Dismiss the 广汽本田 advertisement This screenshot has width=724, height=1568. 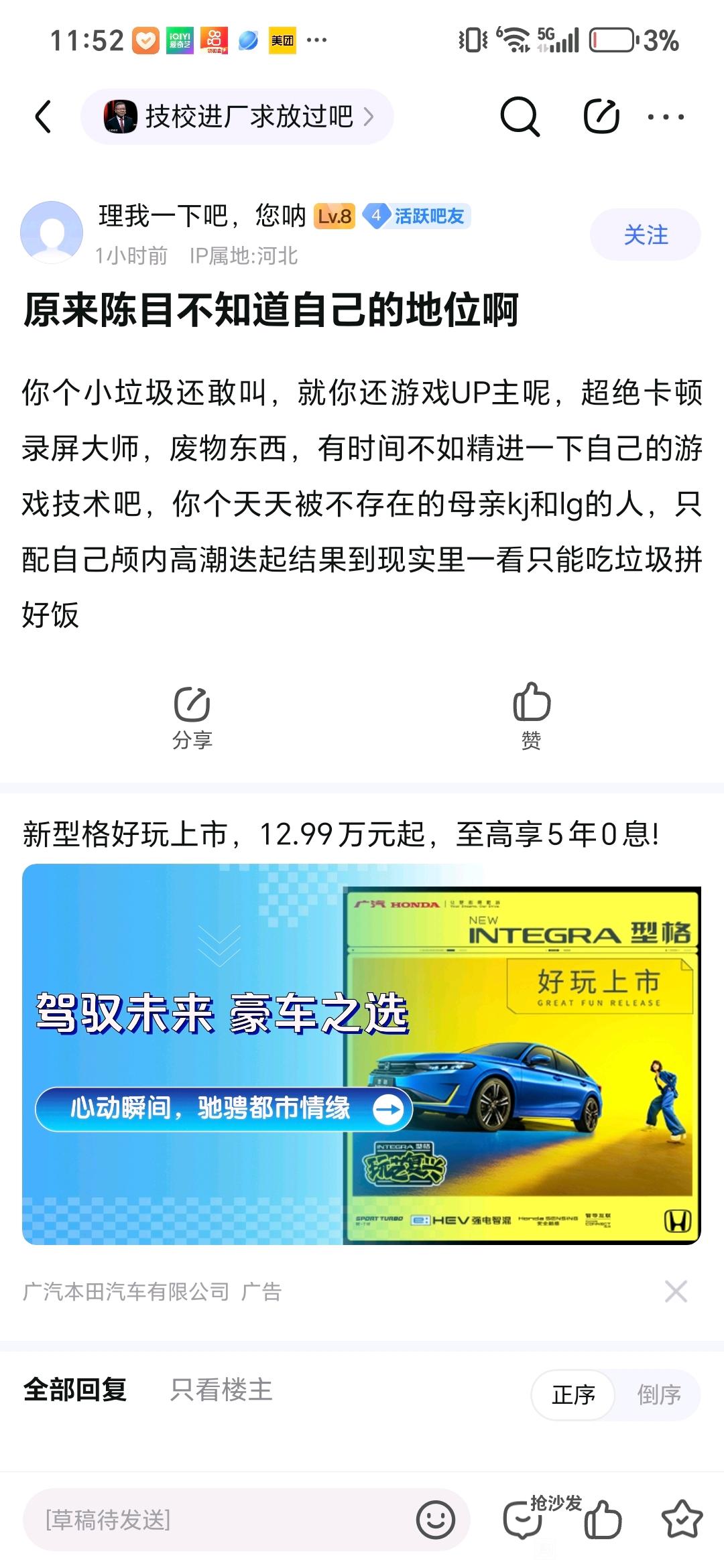pyautogui.click(x=676, y=1291)
